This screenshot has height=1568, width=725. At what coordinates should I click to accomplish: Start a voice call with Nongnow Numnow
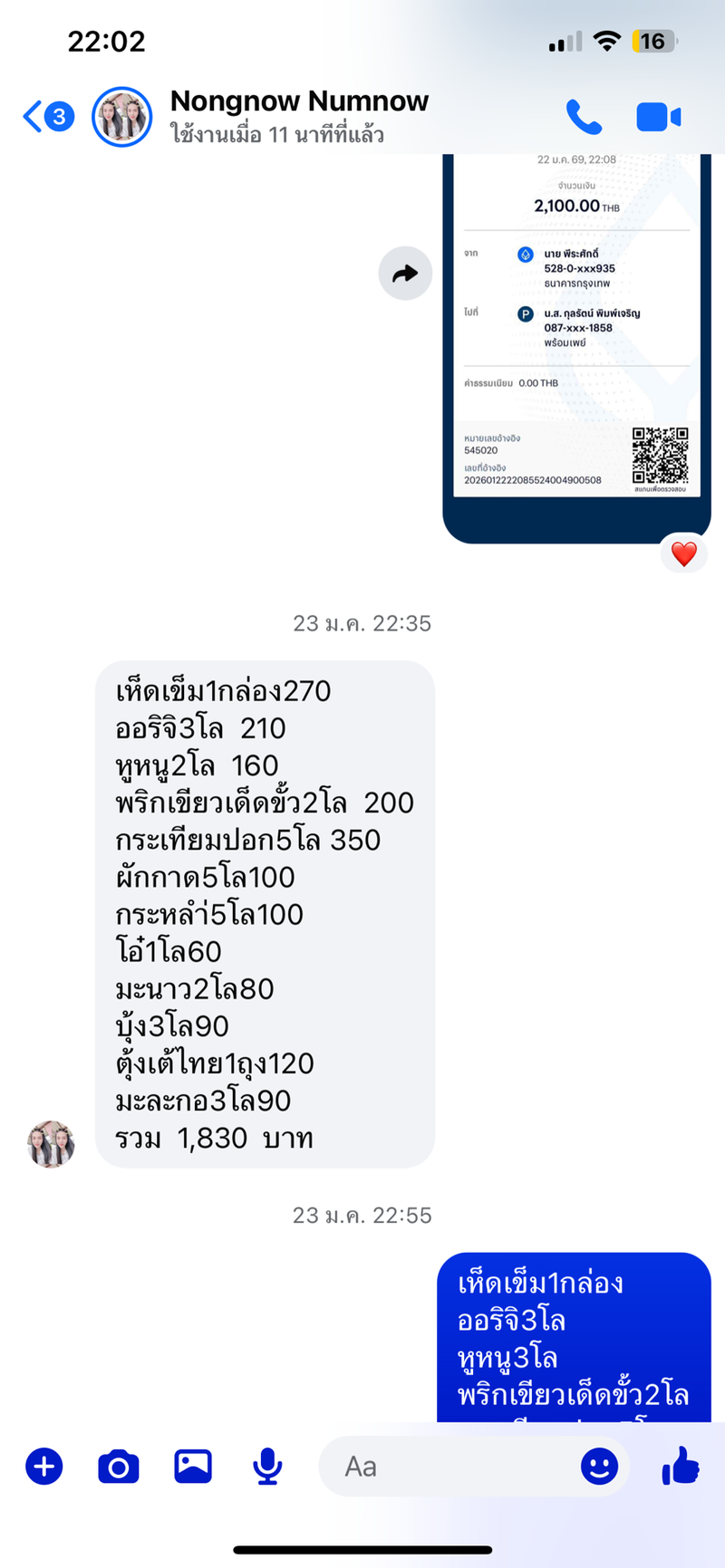[x=584, y=117]
